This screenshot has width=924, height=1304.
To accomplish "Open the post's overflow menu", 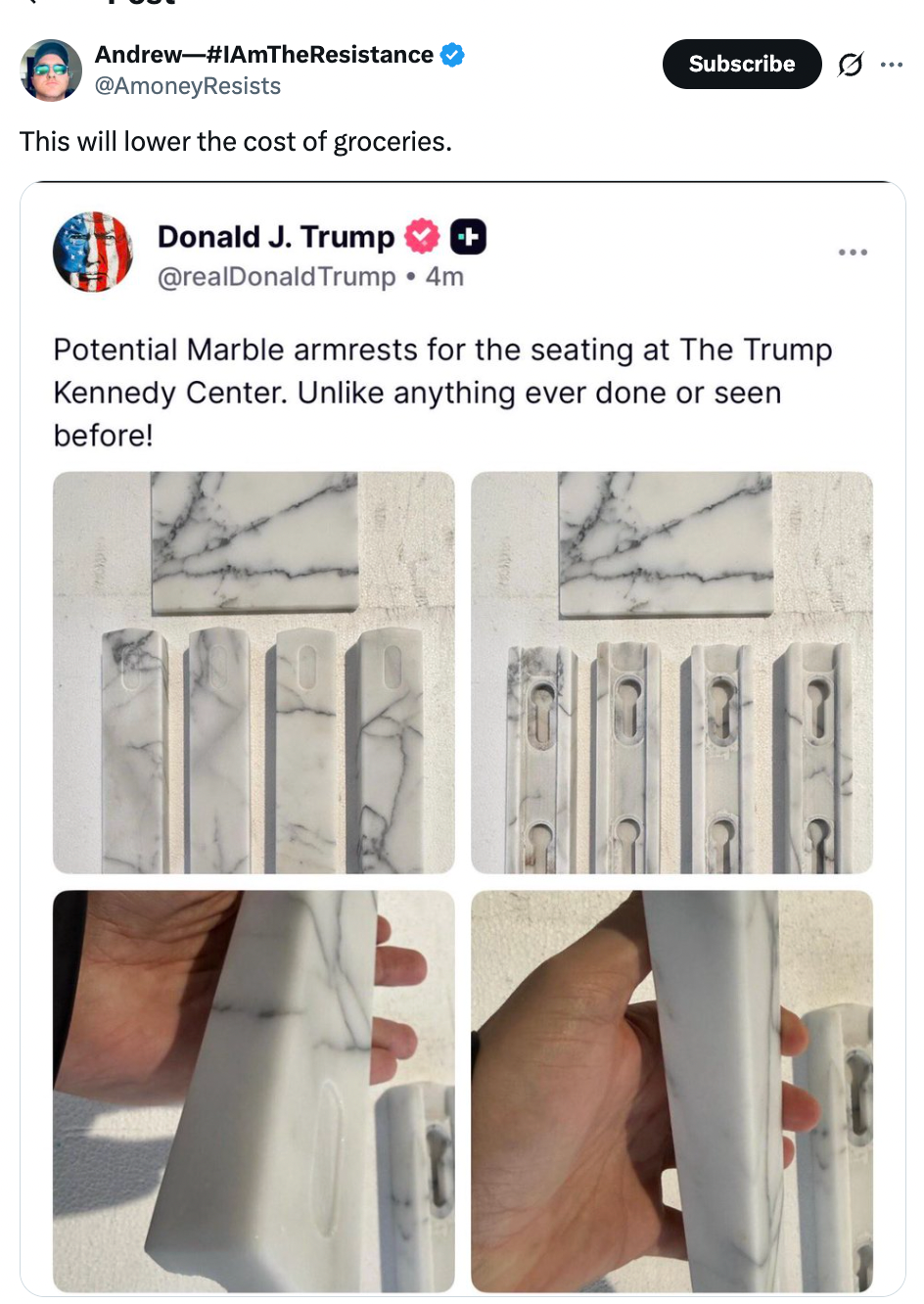I will coord(891,65).
